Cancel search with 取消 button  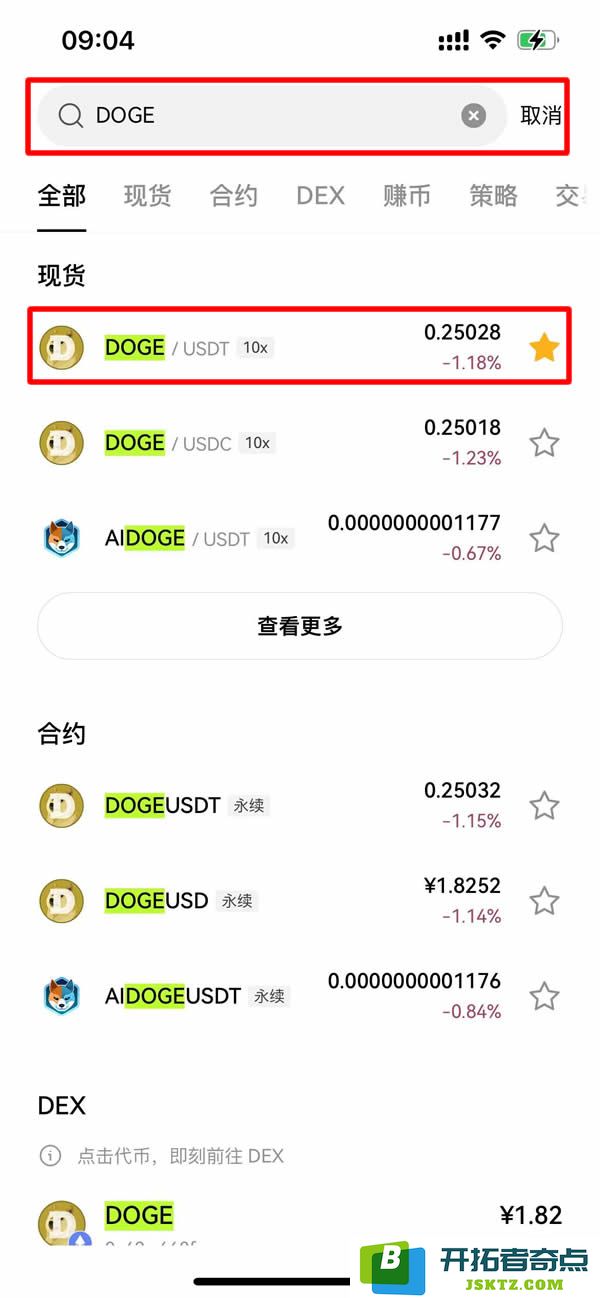point(540,116)
